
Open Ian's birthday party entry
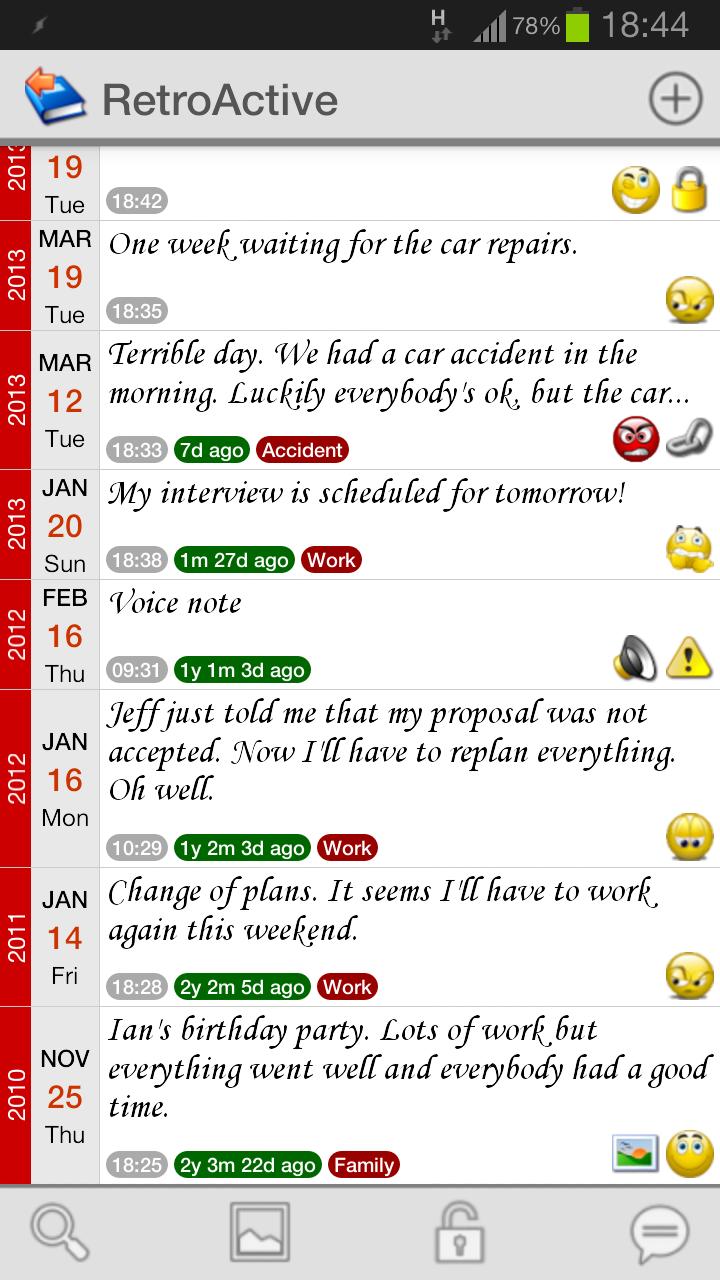380,1068
